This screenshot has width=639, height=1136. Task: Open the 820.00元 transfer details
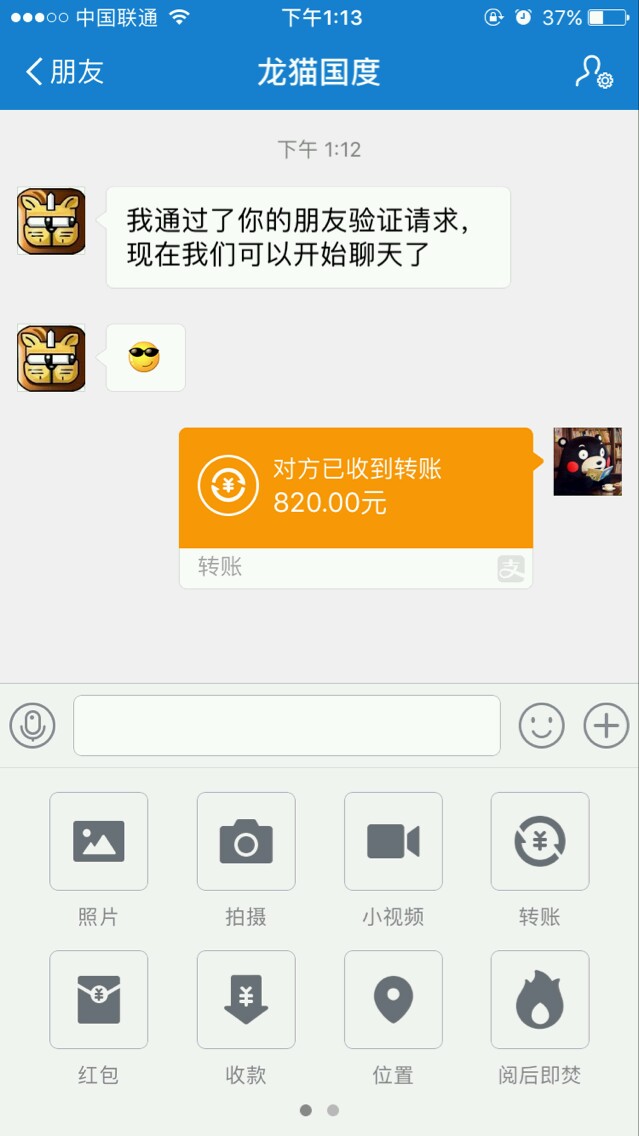point(355,488)
